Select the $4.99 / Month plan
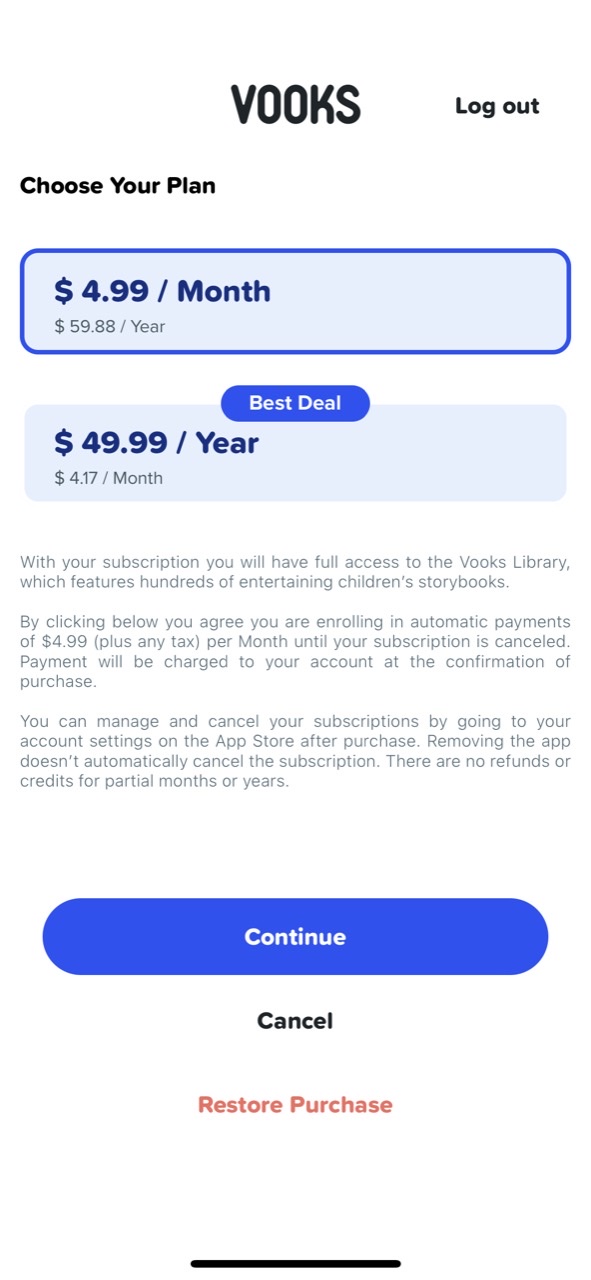The image size is (591, 1280). pyautogui.click(x=295, y=301)
